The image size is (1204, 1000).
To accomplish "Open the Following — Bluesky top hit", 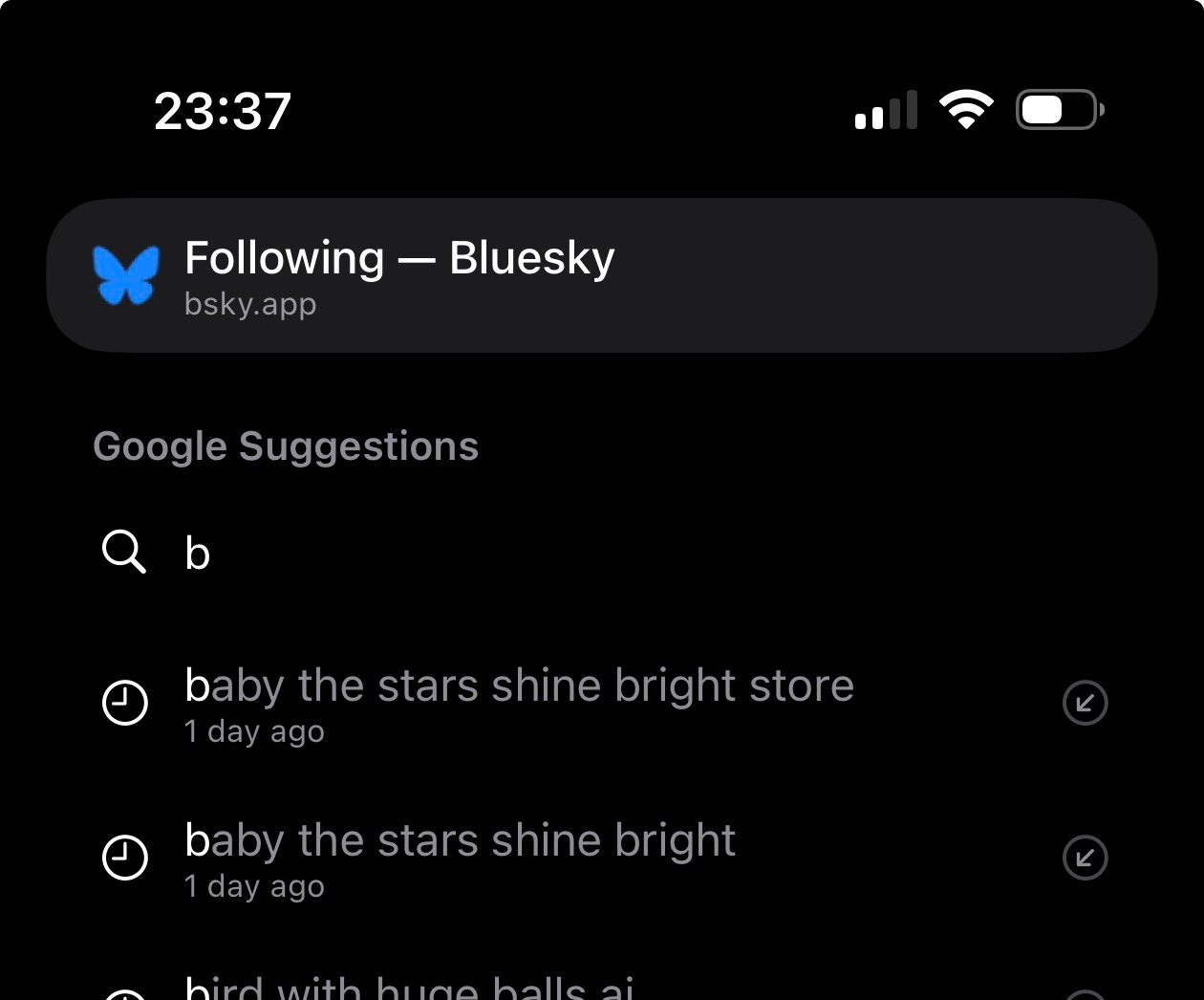I will coord(602,275).
